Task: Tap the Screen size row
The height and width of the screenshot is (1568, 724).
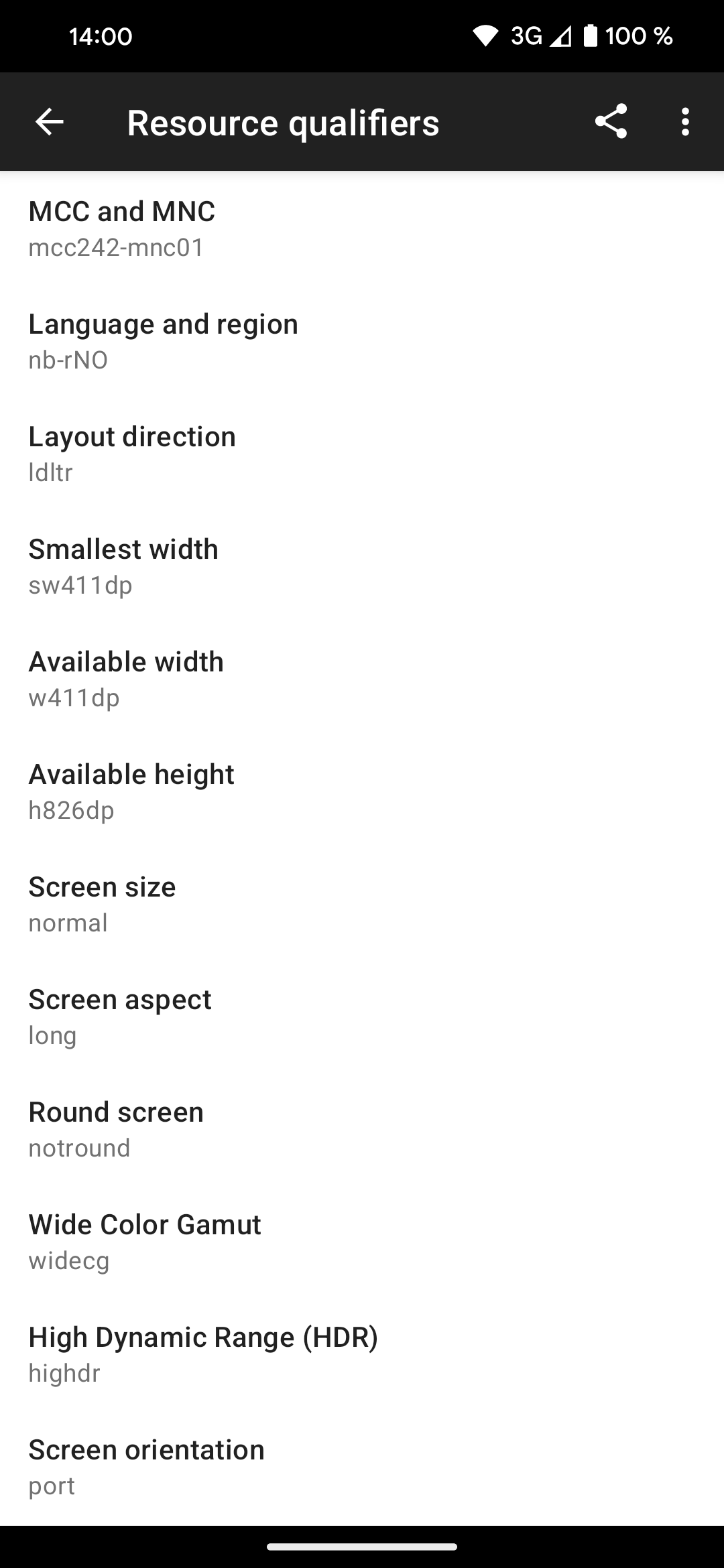Action: pos(362,904)
